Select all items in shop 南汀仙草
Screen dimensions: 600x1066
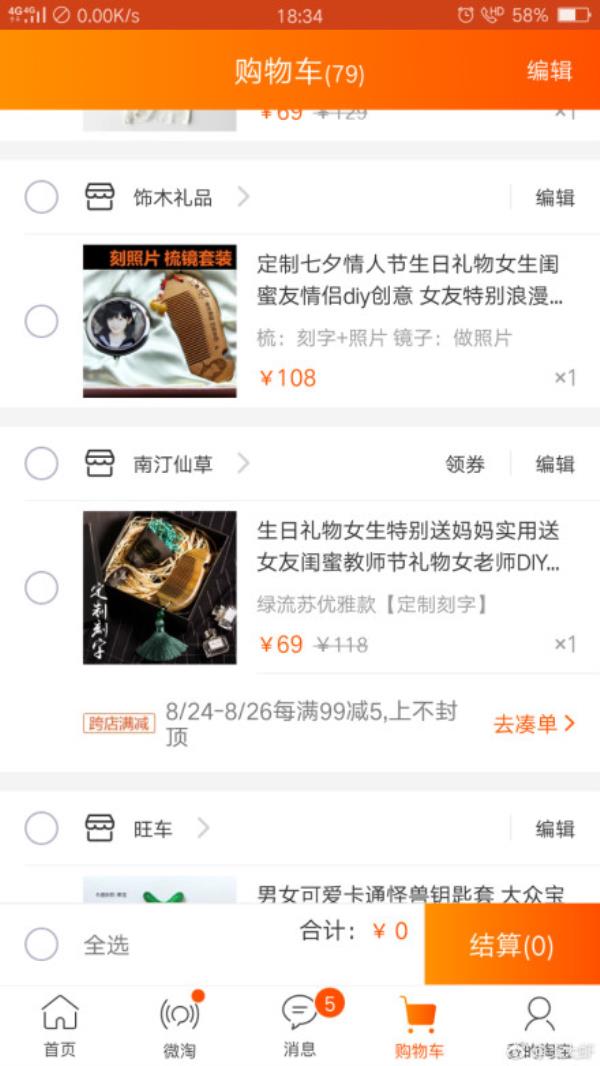pos(41,464)
